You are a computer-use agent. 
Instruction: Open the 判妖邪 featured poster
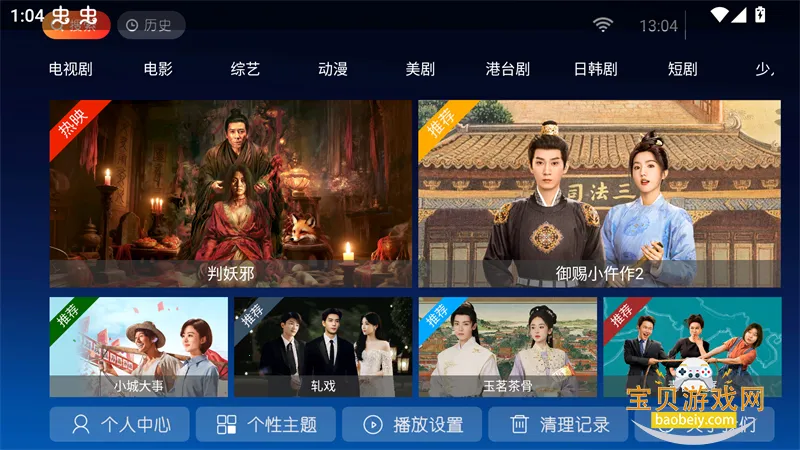coord(231,193)
